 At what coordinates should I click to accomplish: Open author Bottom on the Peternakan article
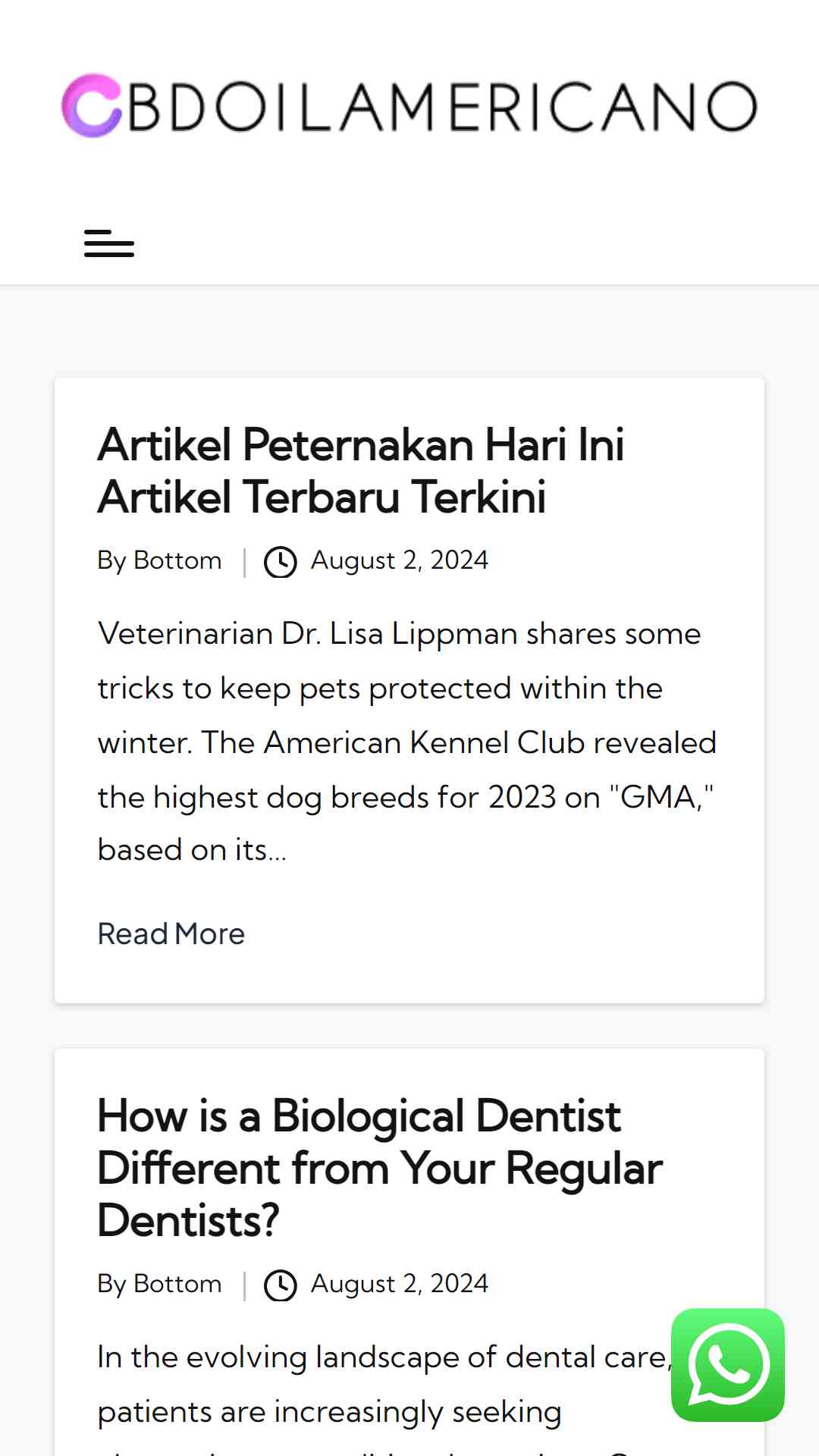[x=177, y=560]
